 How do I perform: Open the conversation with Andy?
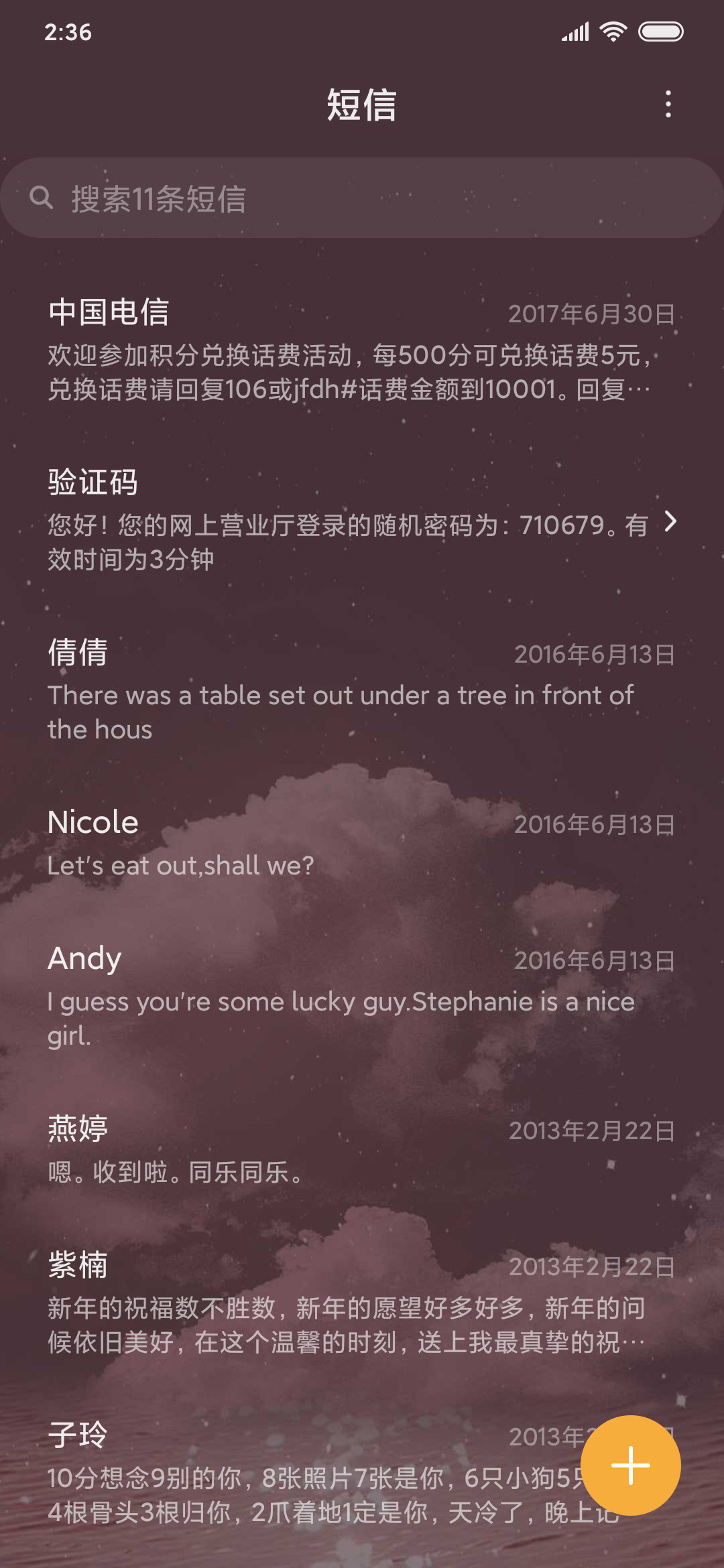(362, 997)
